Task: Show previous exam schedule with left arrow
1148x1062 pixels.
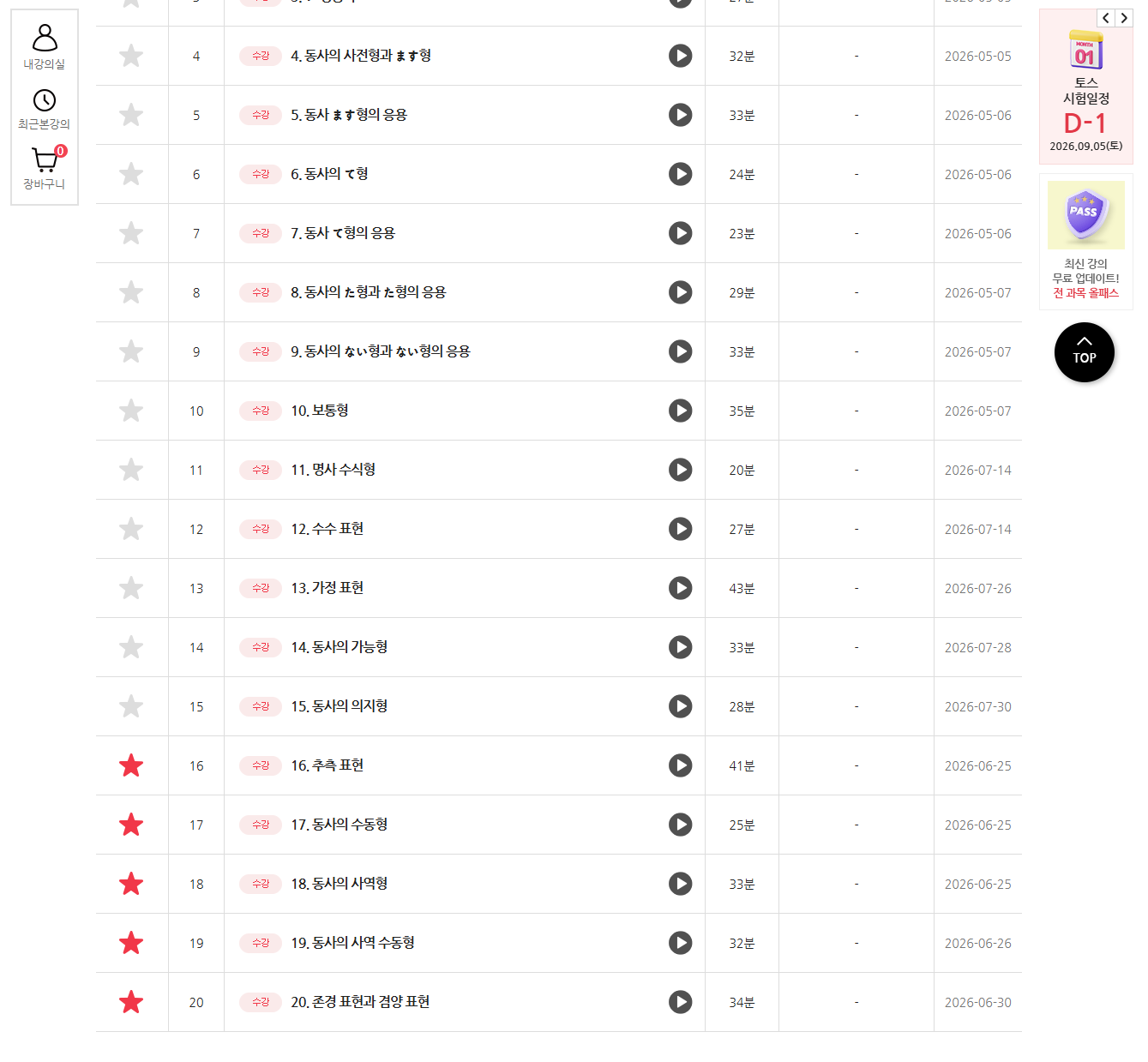Action: (x=1106, y=18)
